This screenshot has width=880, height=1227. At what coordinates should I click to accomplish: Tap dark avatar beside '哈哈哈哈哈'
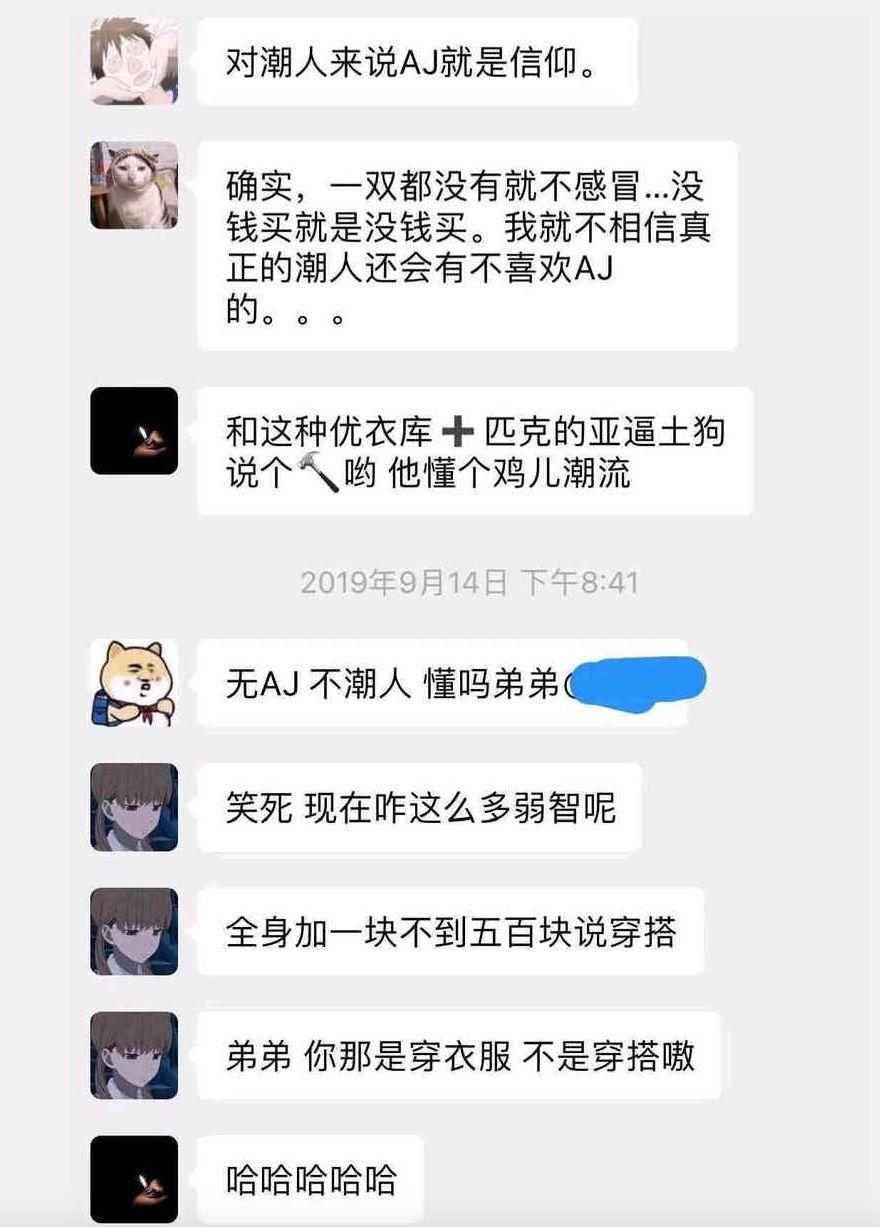coord(134,1179)
